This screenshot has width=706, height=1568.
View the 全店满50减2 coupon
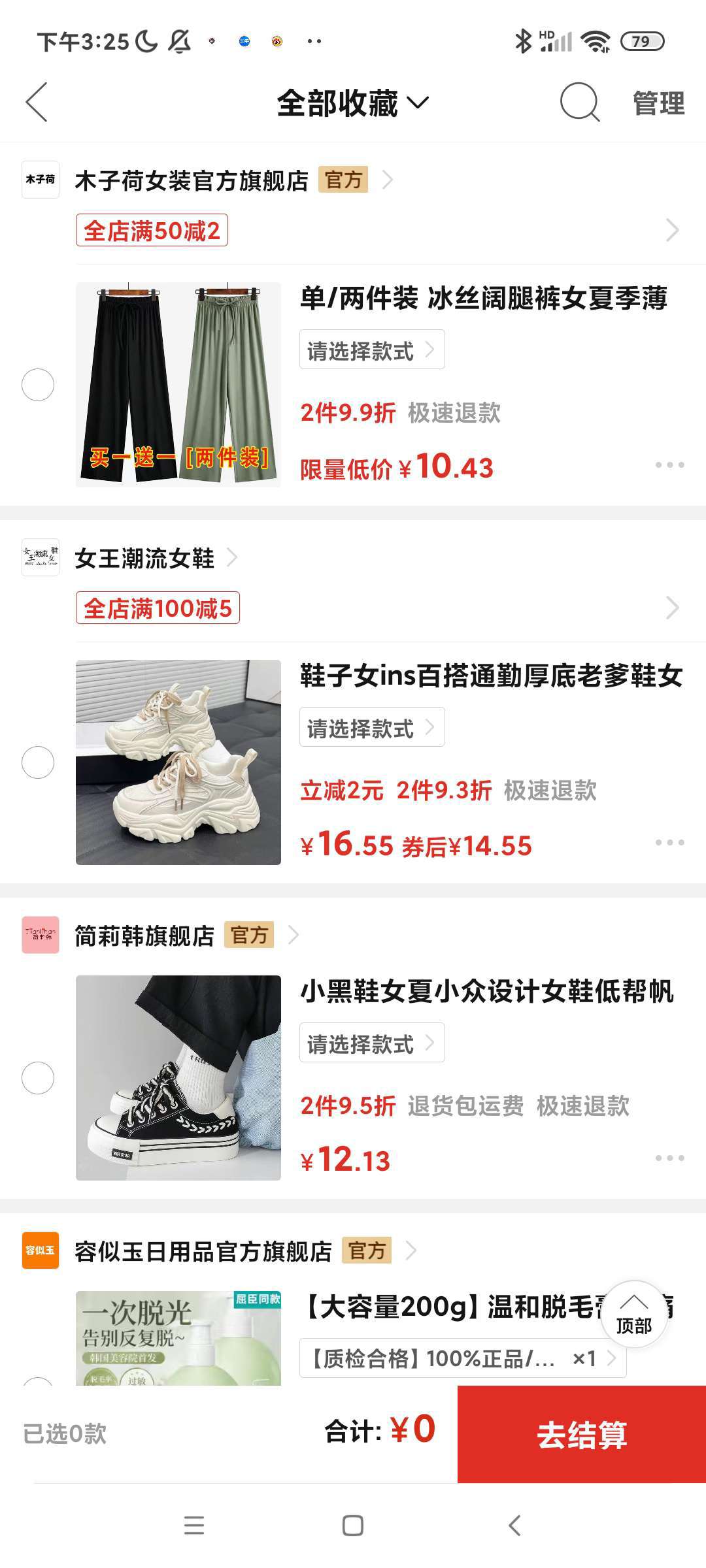point(152,231)
